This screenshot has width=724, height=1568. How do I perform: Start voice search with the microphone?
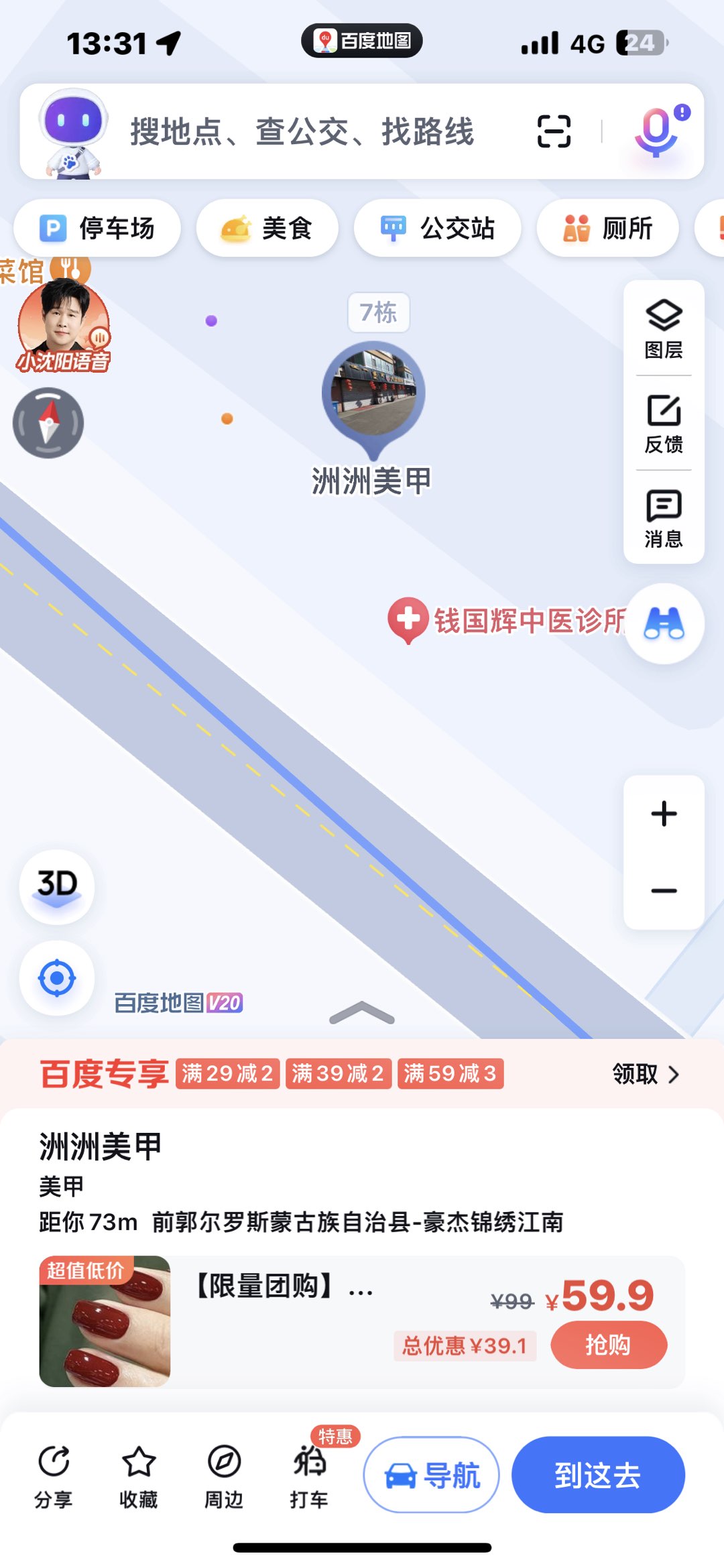coord(657,131)
